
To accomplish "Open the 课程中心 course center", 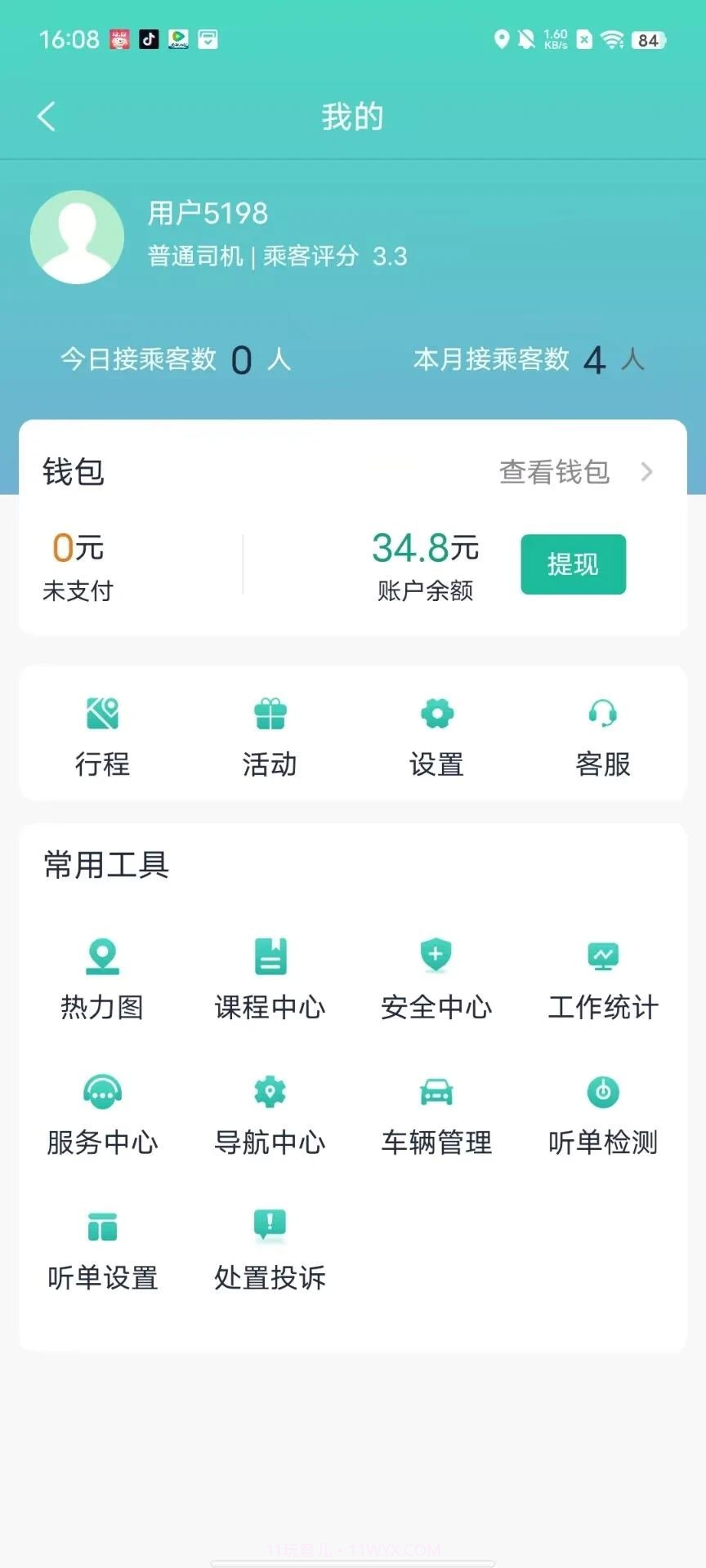I will 270,976.
